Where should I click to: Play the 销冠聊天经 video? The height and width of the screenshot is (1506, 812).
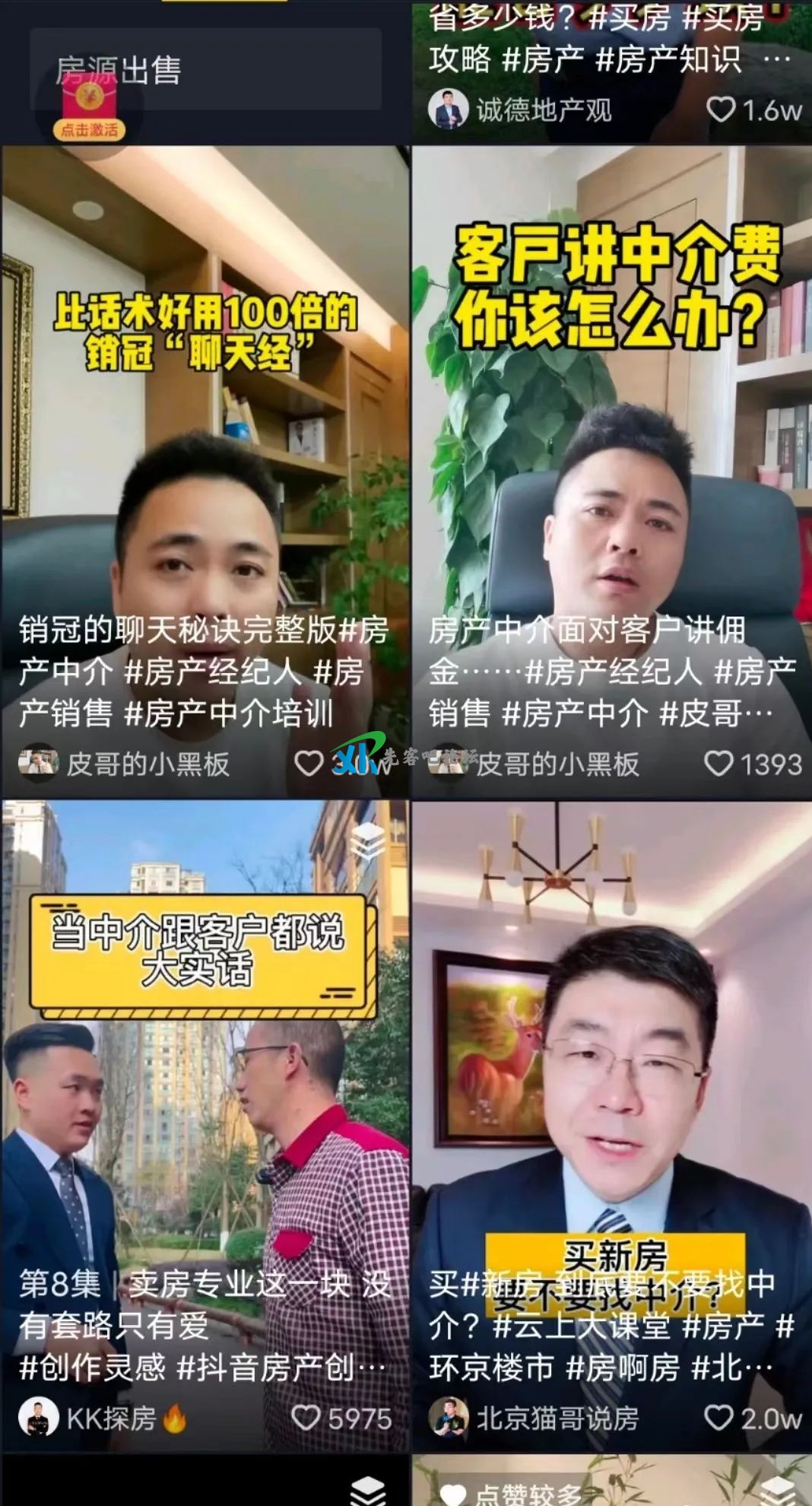pos(205,456)
